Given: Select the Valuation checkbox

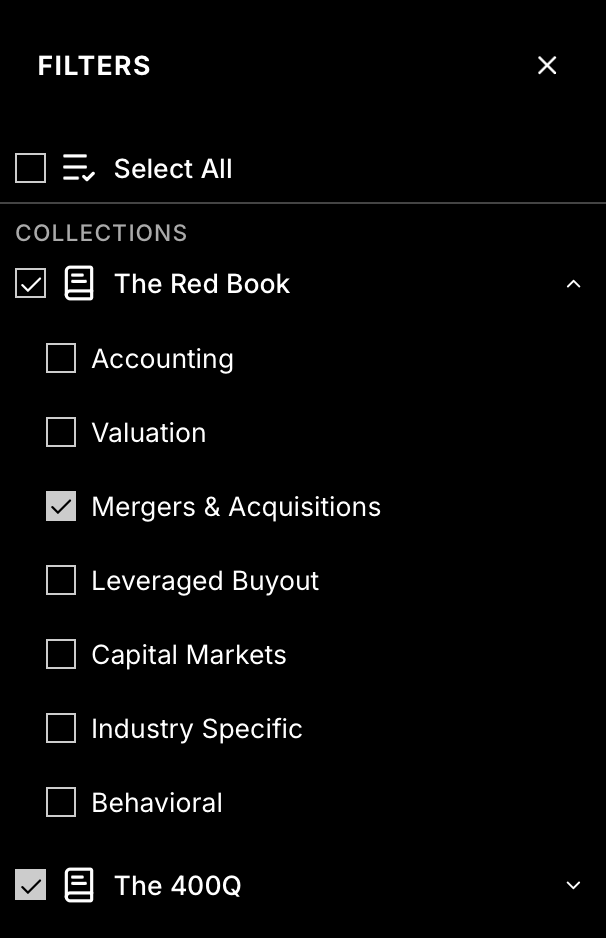Looking at the screenshot, I should [x=61, y=432].
